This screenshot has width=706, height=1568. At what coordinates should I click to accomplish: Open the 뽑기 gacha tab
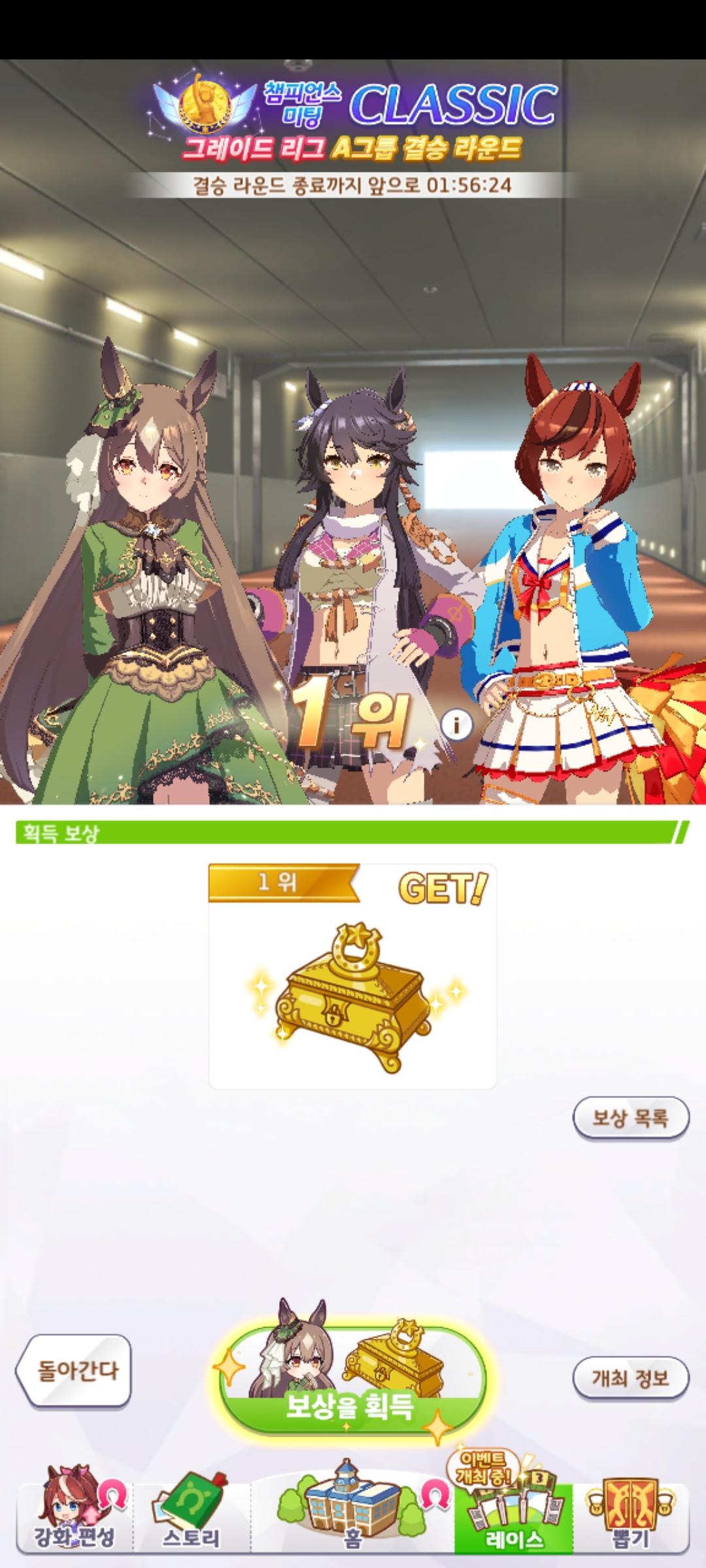pyautogui.click(x=630, y=1516)
